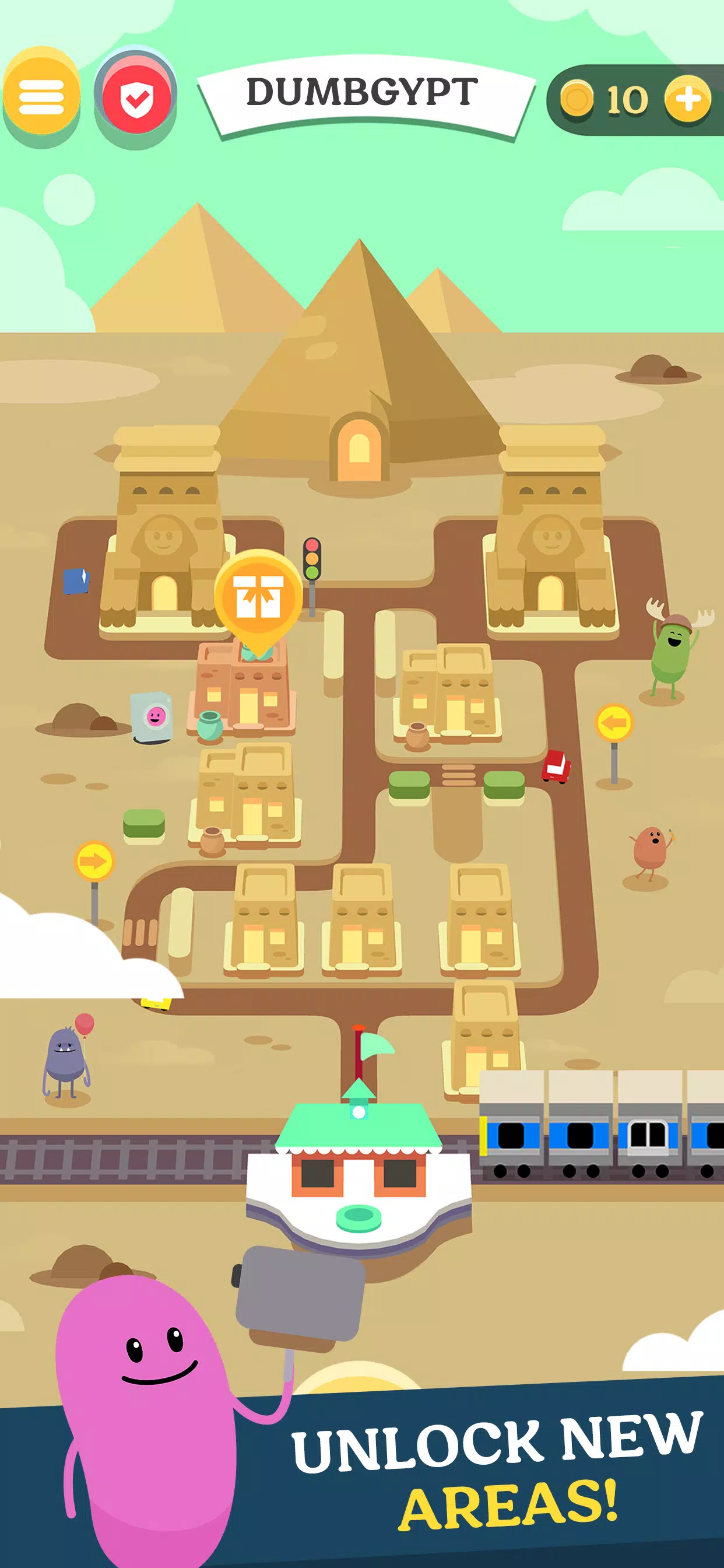Screen dimensions: 724x1568
Task: Select the DUMBGYPT title banner
Action: 361,92
